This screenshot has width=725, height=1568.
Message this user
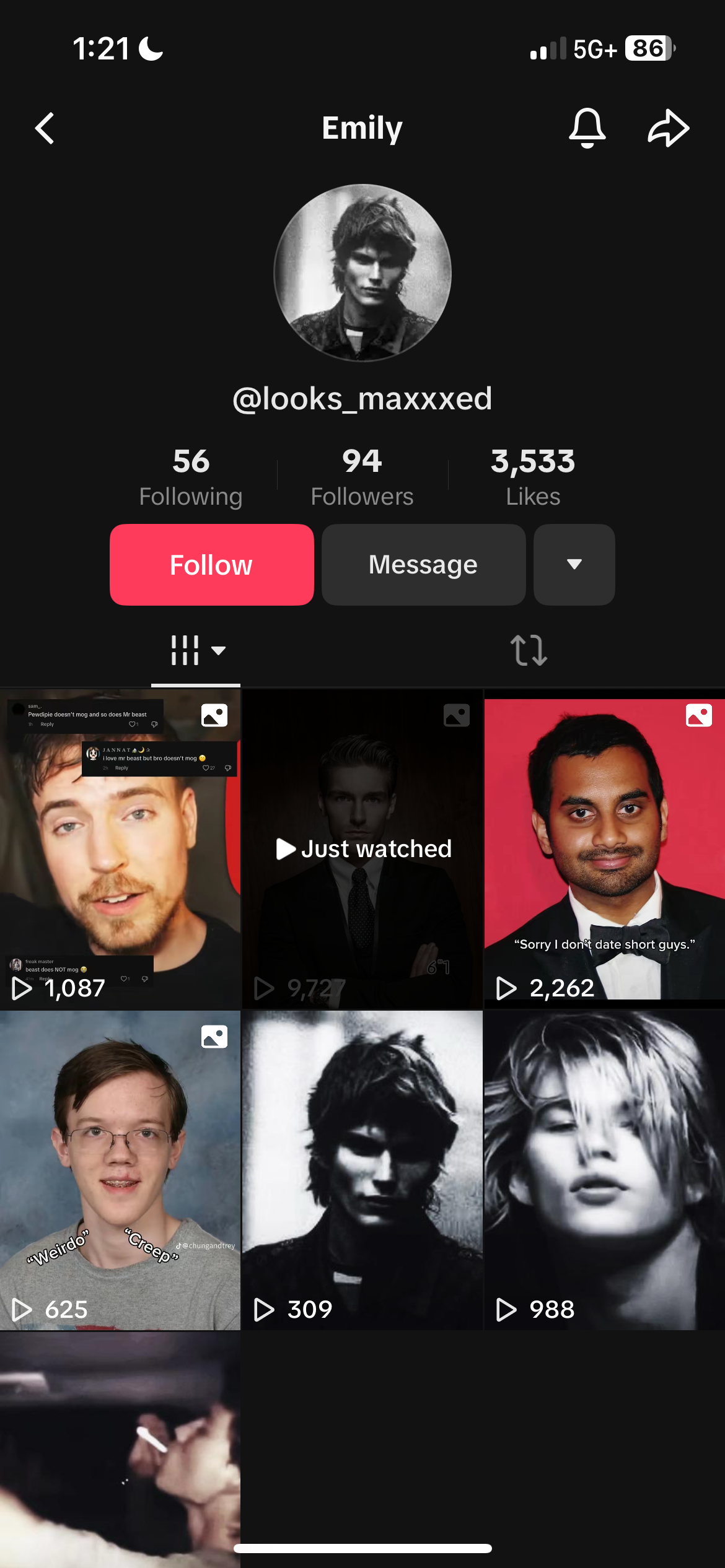[423, 565]
